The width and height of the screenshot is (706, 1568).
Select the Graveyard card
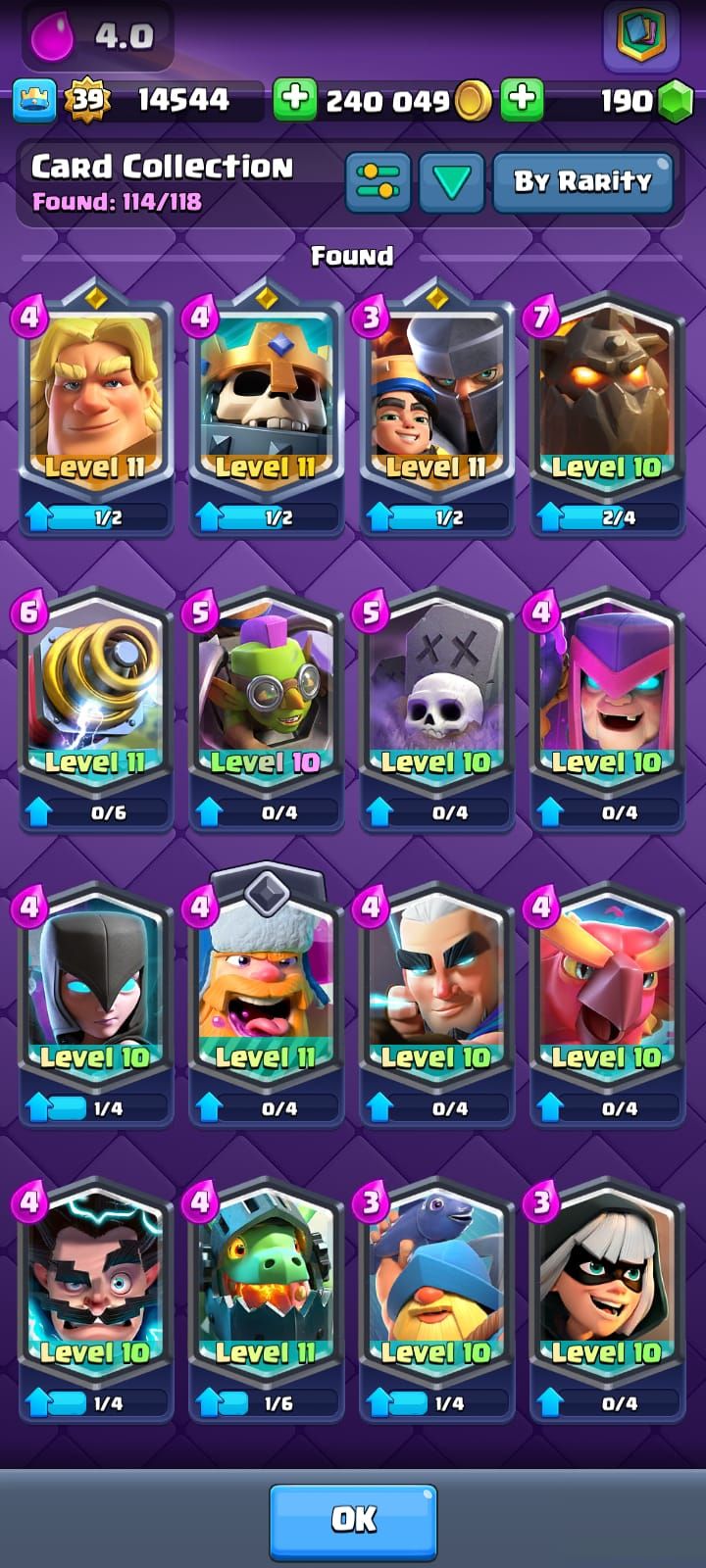tap(436, 710)
